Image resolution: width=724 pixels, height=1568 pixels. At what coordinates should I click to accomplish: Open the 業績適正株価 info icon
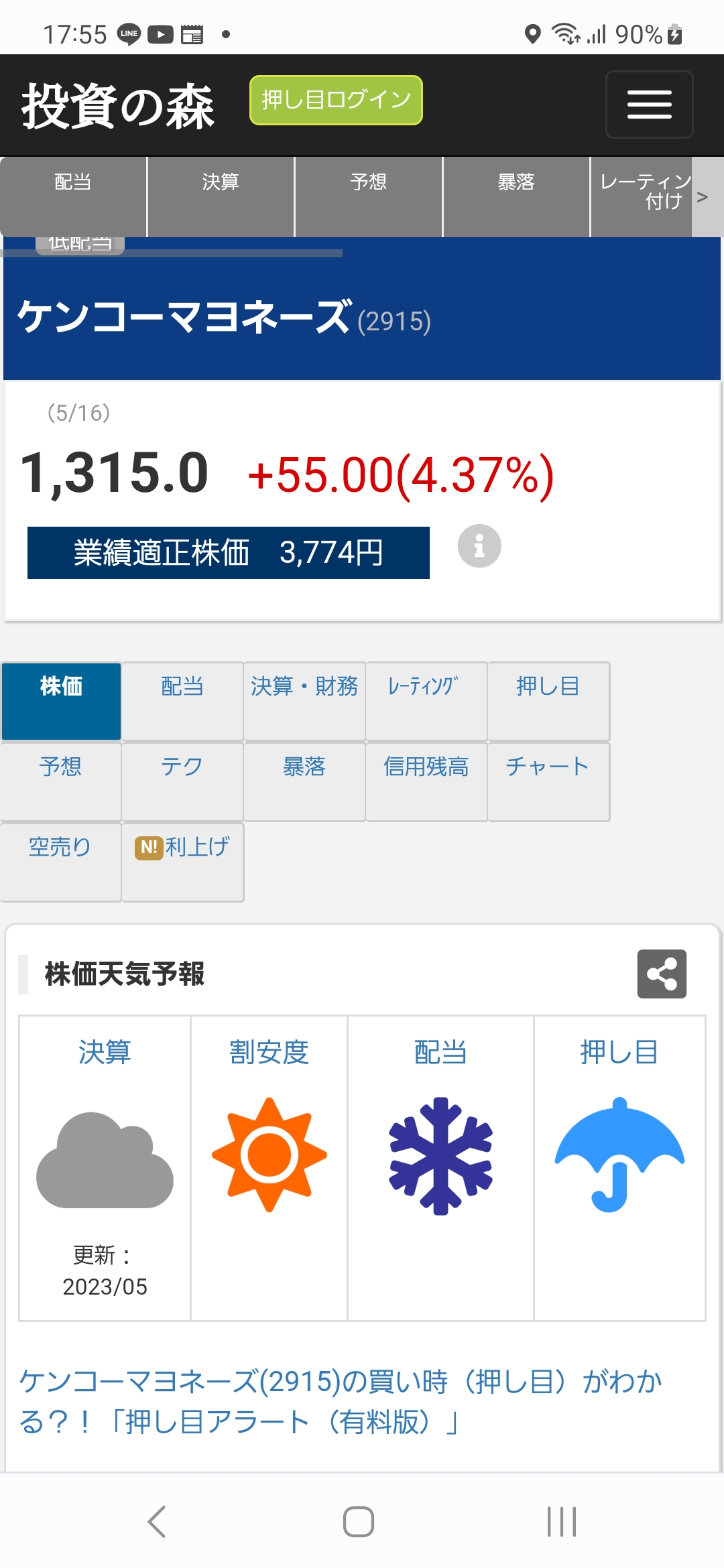tap(479, 545)
